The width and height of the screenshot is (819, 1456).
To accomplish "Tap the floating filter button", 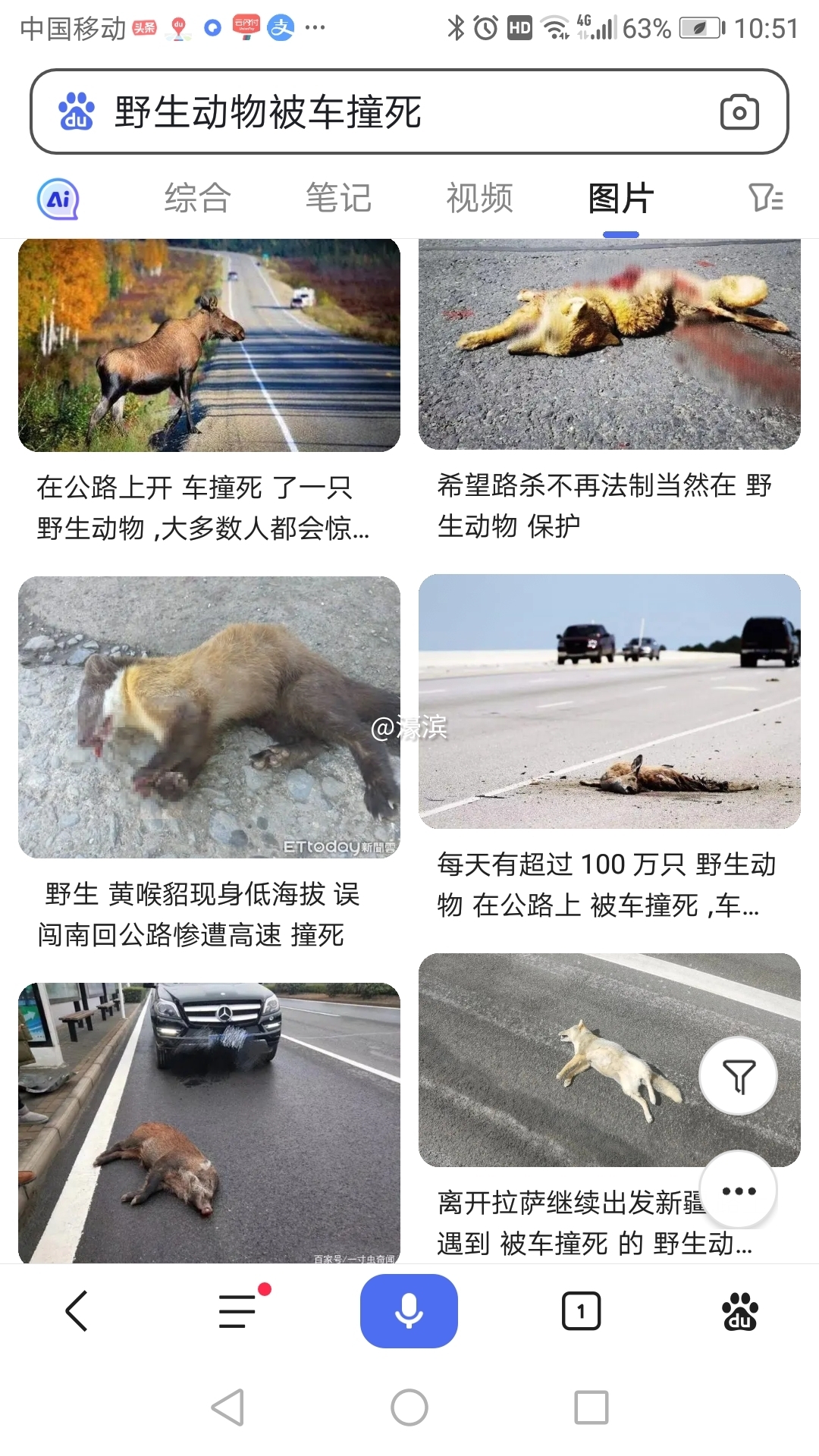I will [738, 1076].
